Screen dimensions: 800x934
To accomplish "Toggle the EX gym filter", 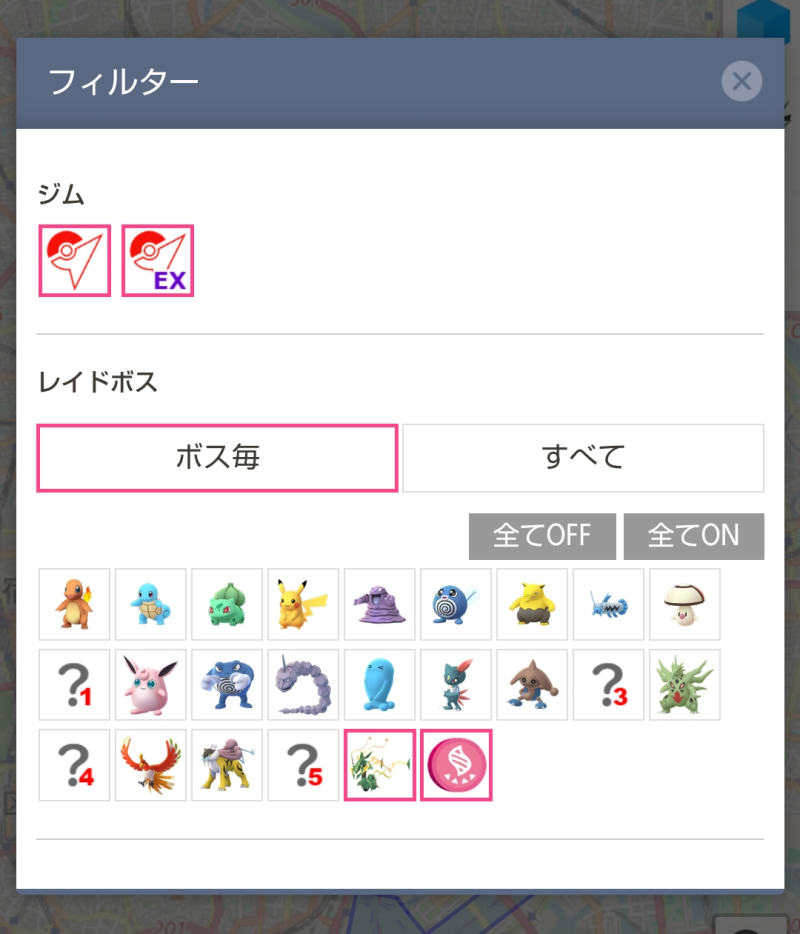I will point(158,260).
